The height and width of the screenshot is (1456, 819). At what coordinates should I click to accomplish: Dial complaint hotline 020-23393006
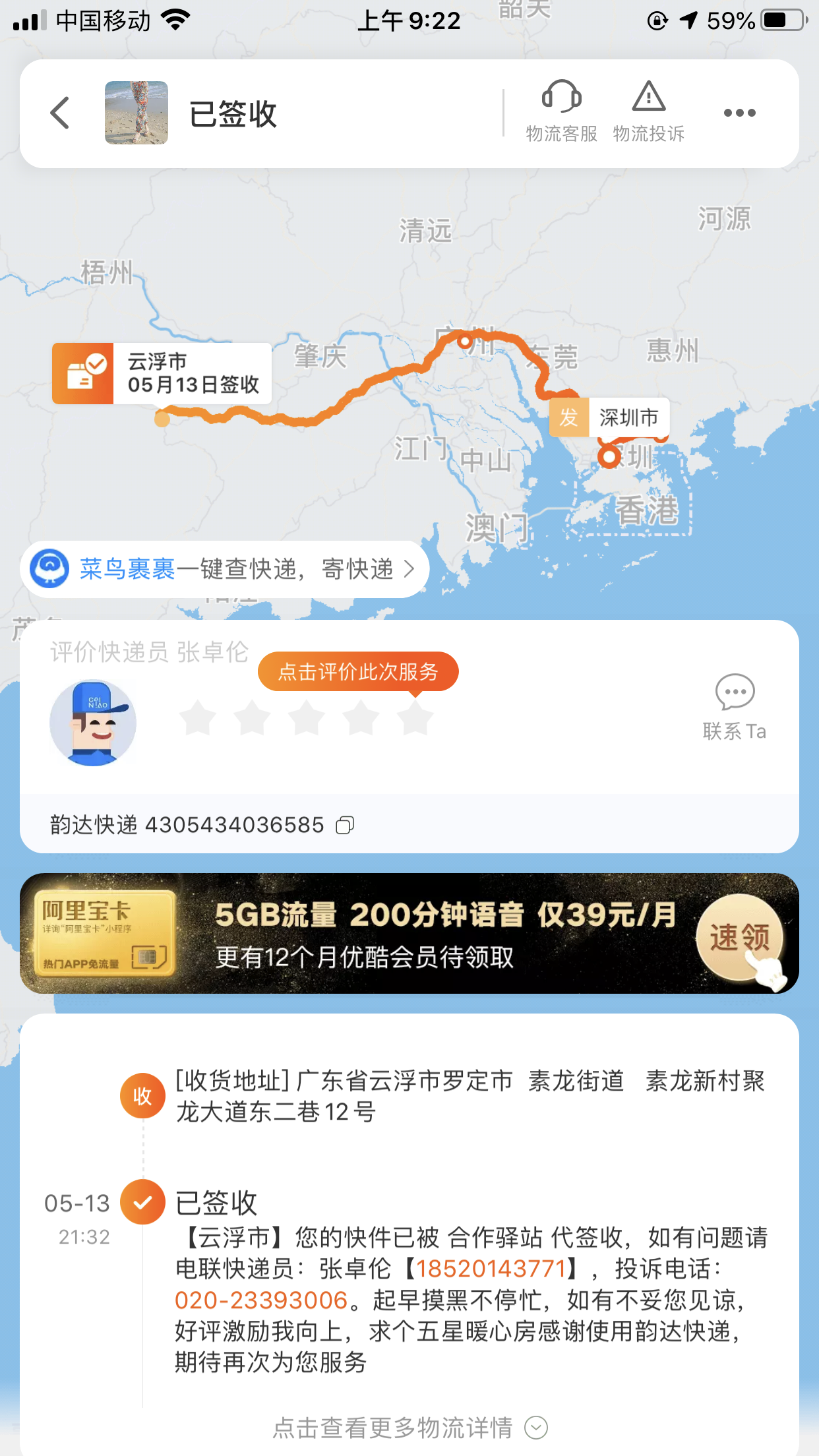261,1300
